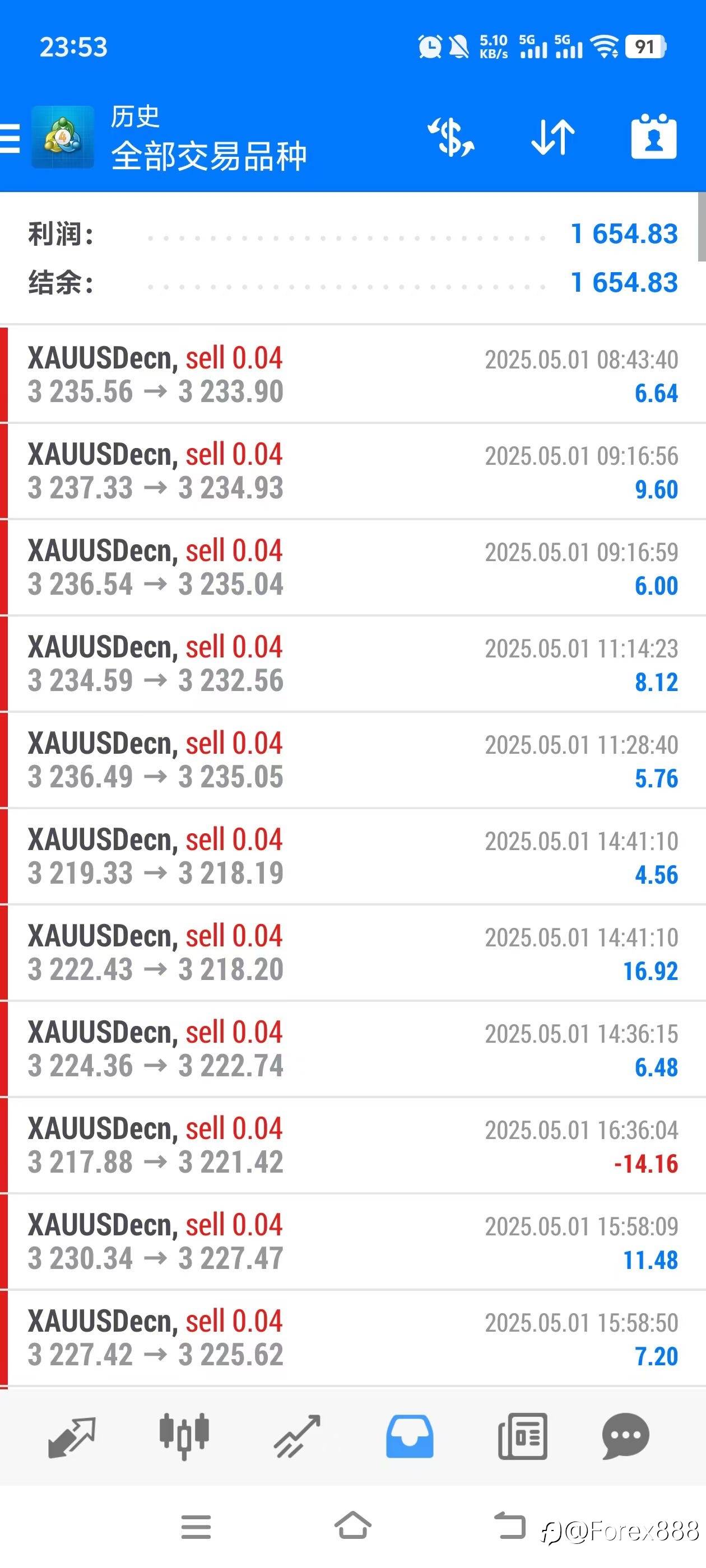706x1568 pixels.
Task: Open the hamburger drawer menu
Action: [x=10, y=138]
